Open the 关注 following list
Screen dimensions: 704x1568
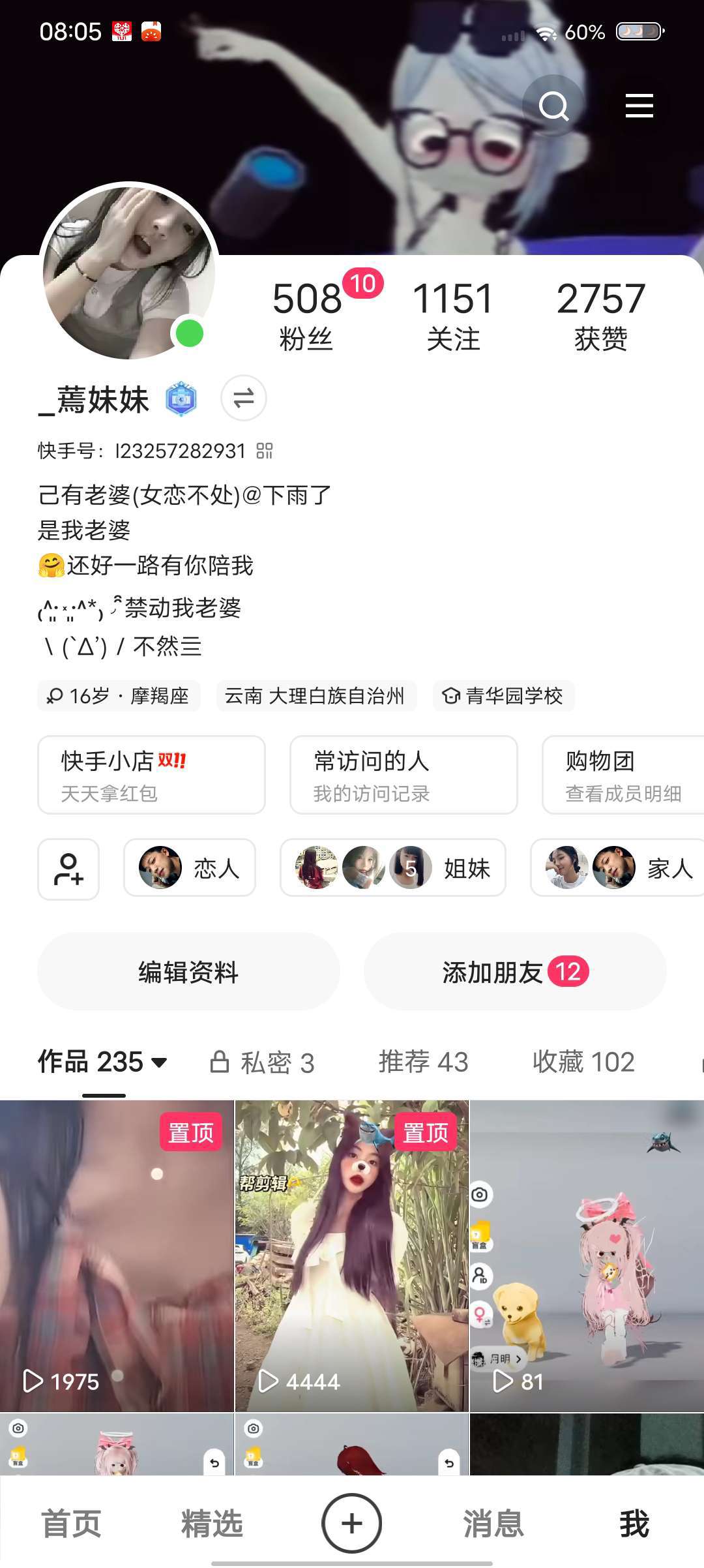point(452,315)
